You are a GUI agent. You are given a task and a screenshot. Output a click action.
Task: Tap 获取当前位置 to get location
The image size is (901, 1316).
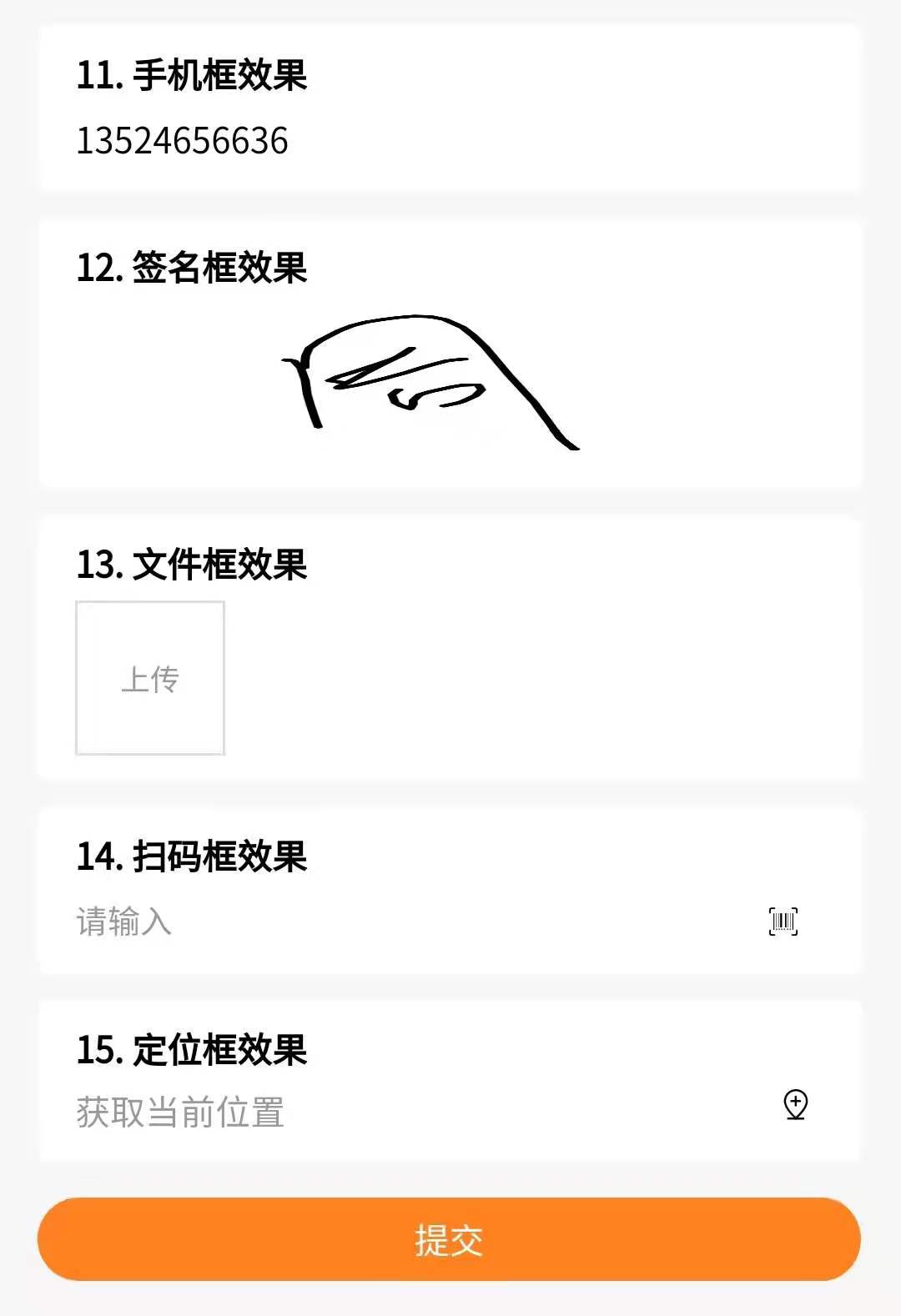tap(181, 1112)
